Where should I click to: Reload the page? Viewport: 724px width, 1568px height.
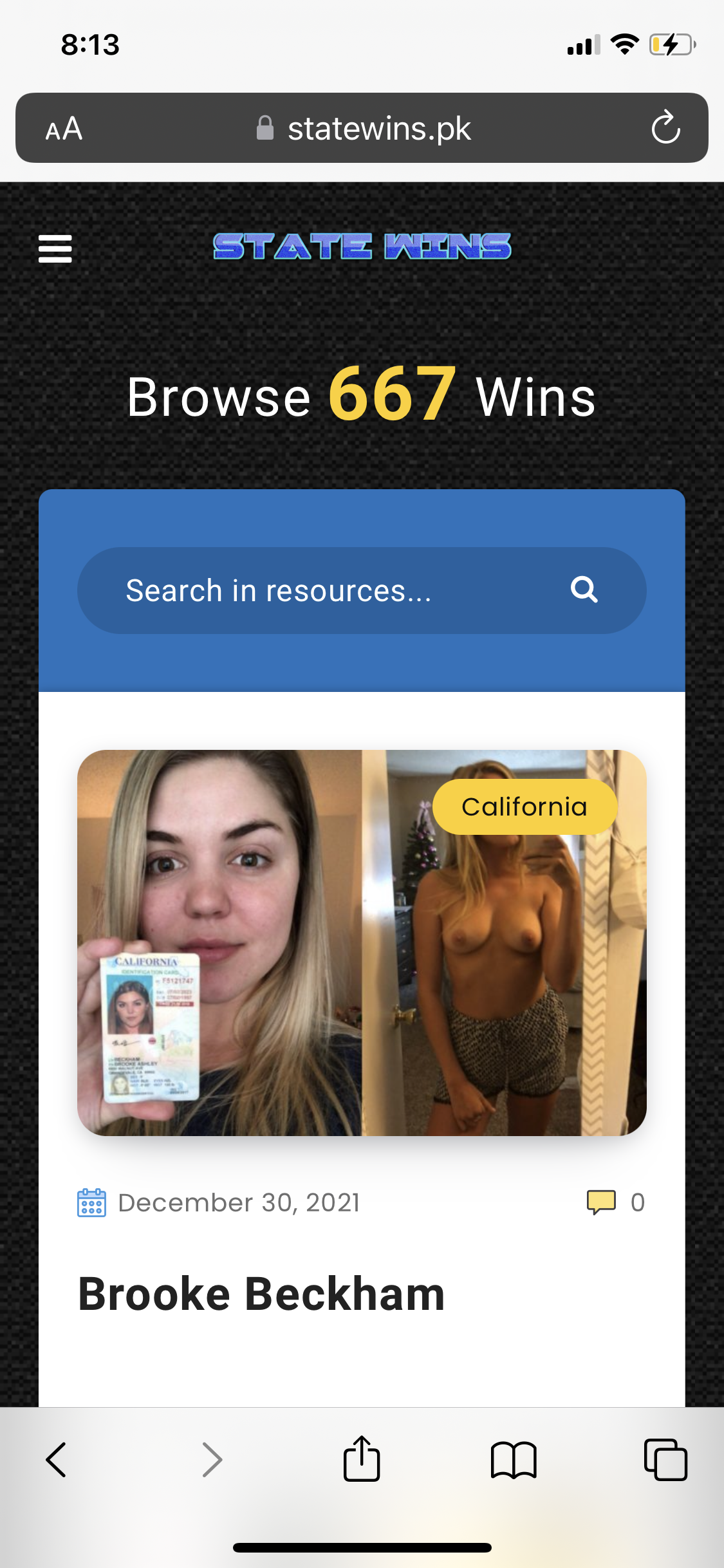tap(665, 127)
